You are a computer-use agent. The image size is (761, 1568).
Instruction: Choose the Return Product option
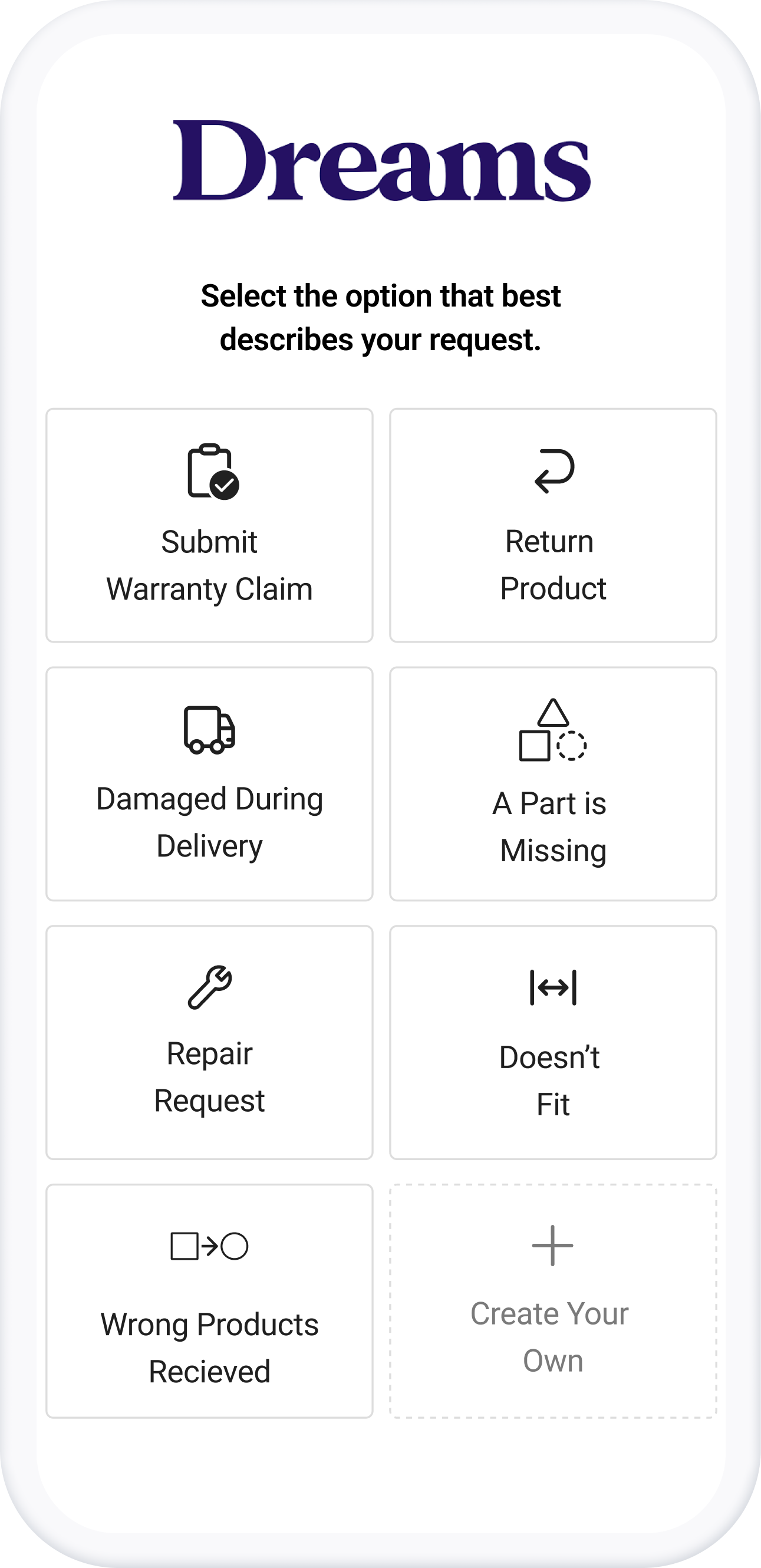click(x=553, y=525)
